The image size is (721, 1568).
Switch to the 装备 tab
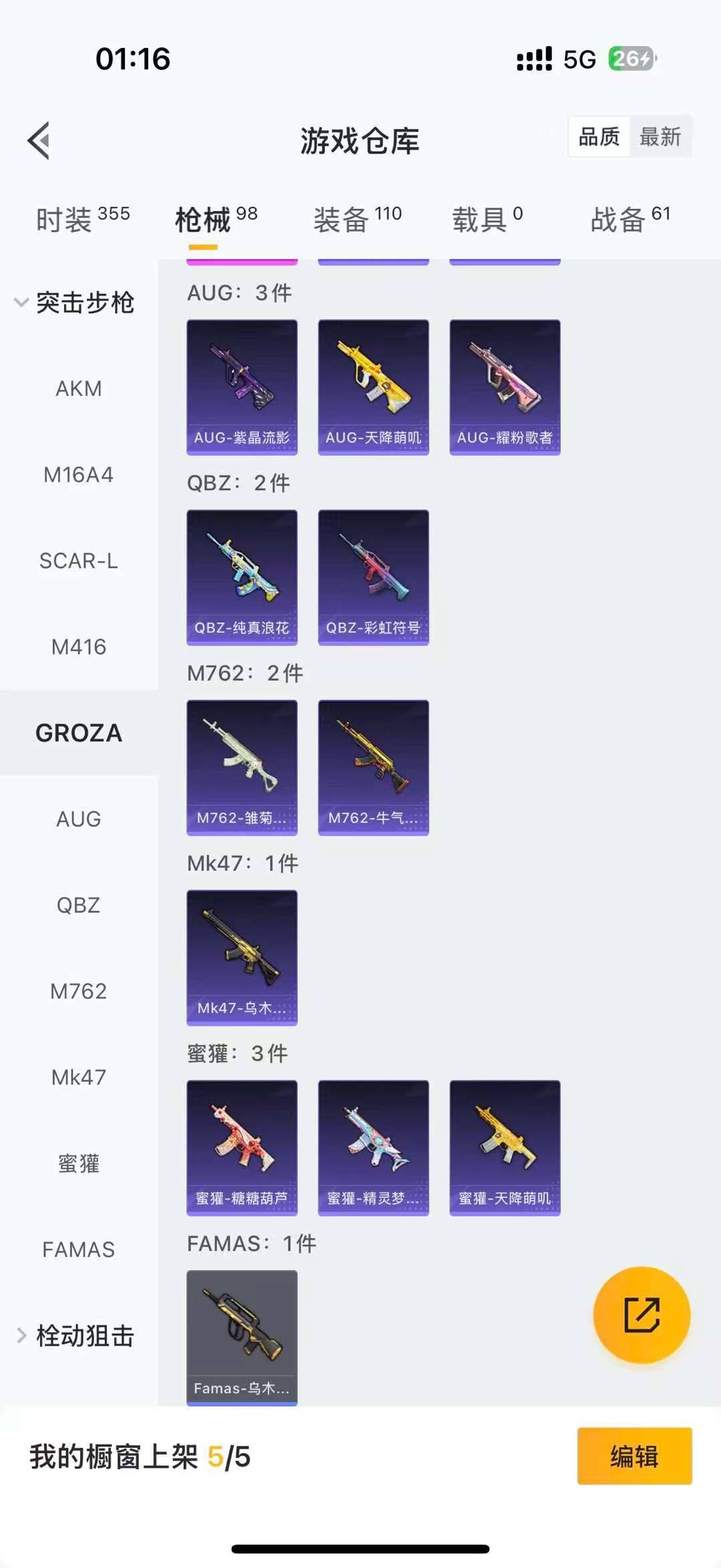pyautogui.click(x=357, y=219)
